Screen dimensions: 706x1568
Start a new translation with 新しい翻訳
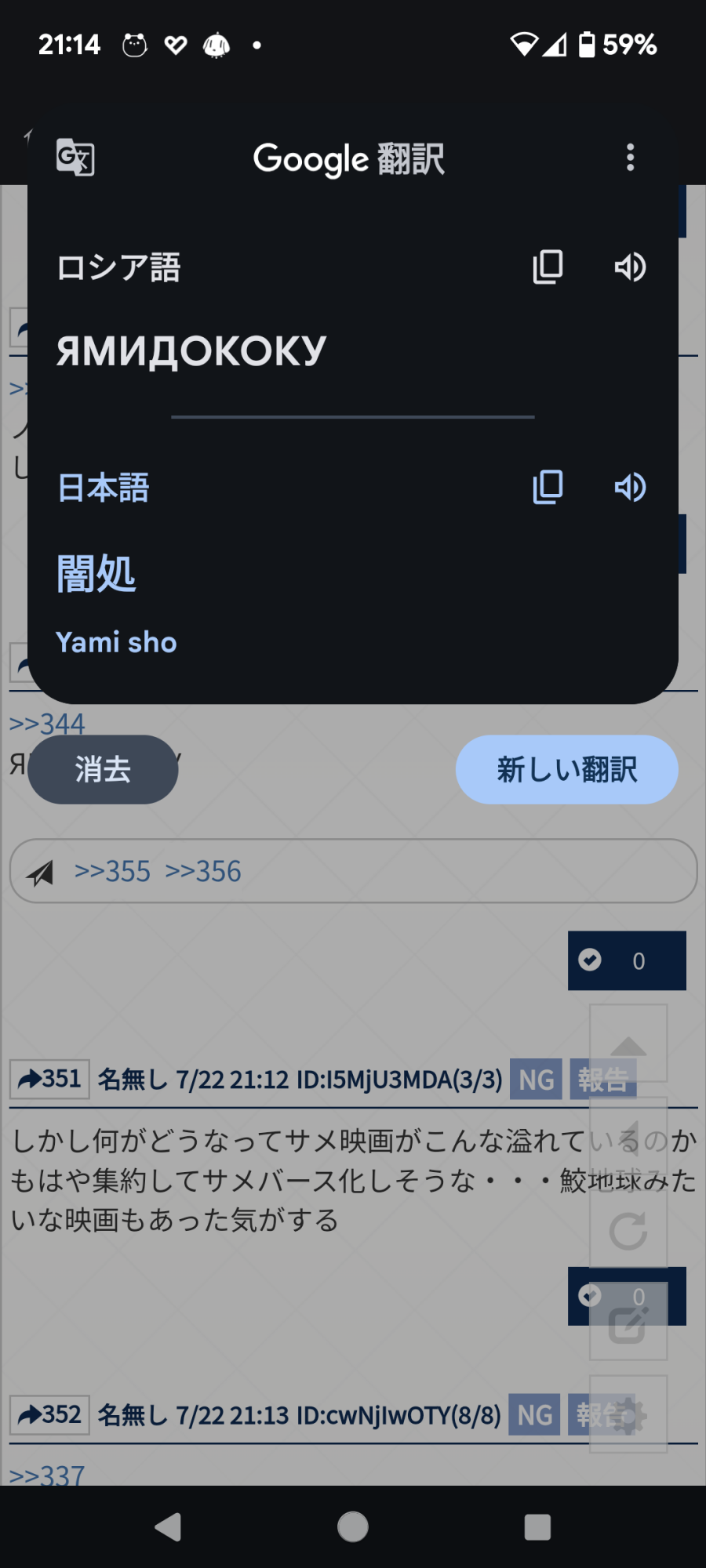pos(566,769)
